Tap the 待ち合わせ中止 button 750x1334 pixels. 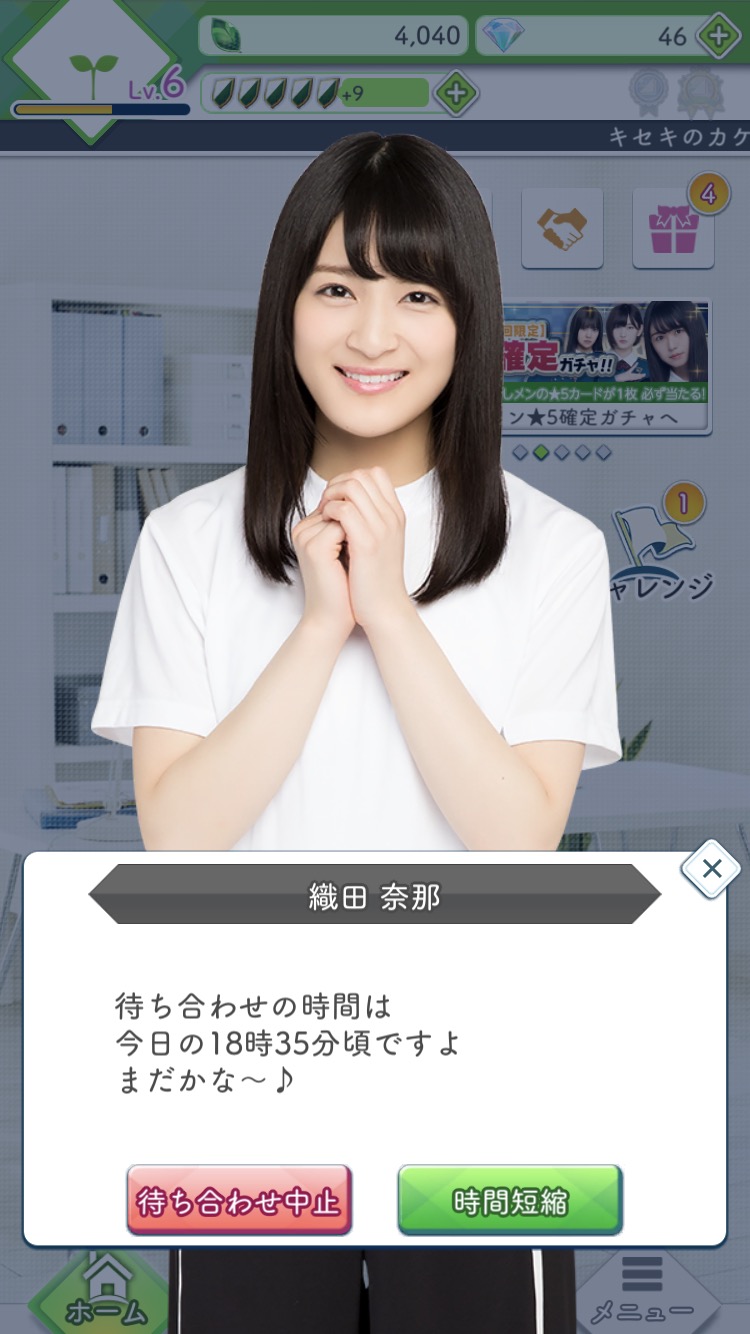pyautogui.click(x=238, y=1200)
